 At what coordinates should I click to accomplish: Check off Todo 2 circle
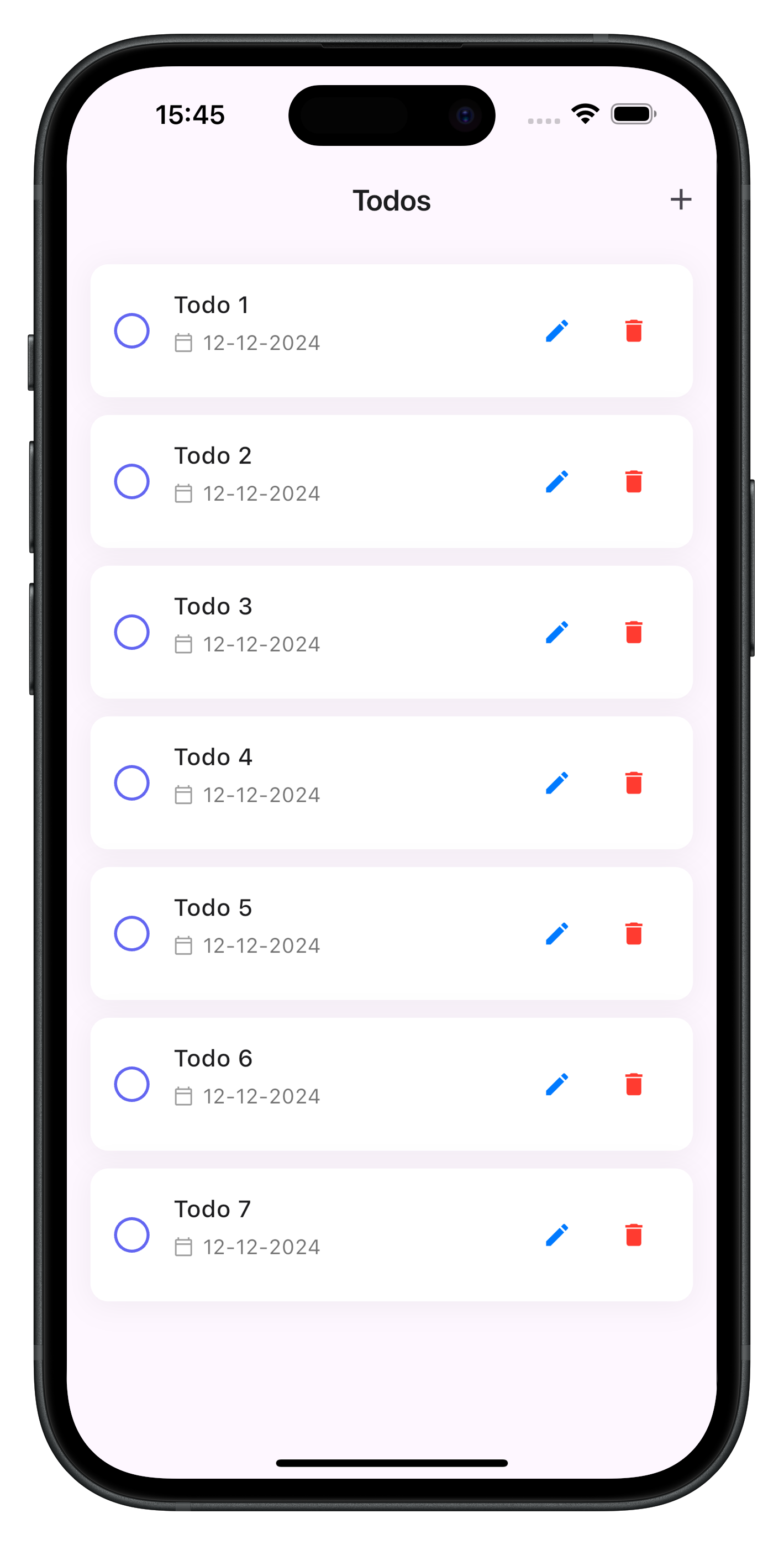(x=132, y=481)
